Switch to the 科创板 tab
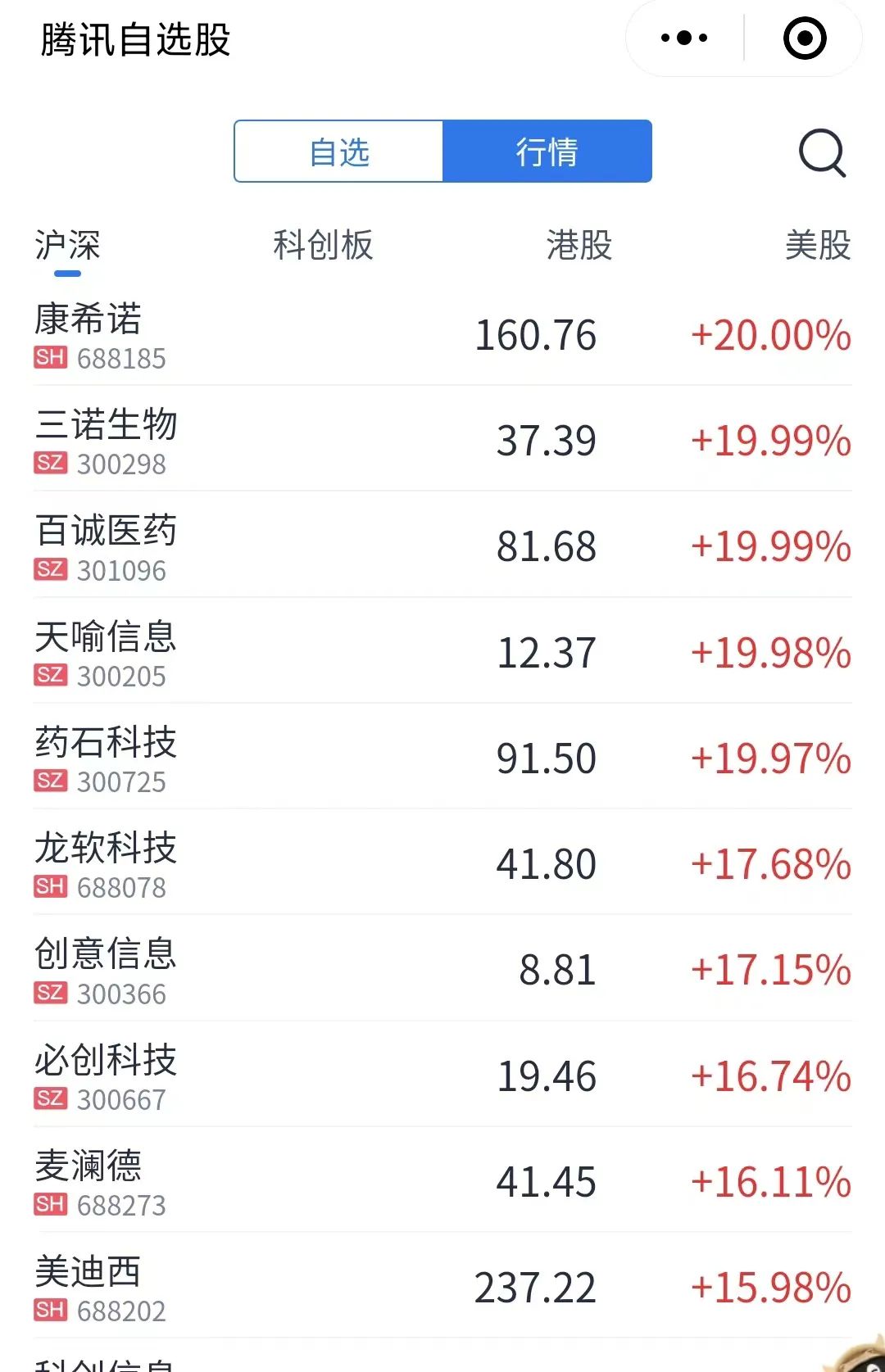The width and height of the screenshot is (885, 1372). coord(323,245)
